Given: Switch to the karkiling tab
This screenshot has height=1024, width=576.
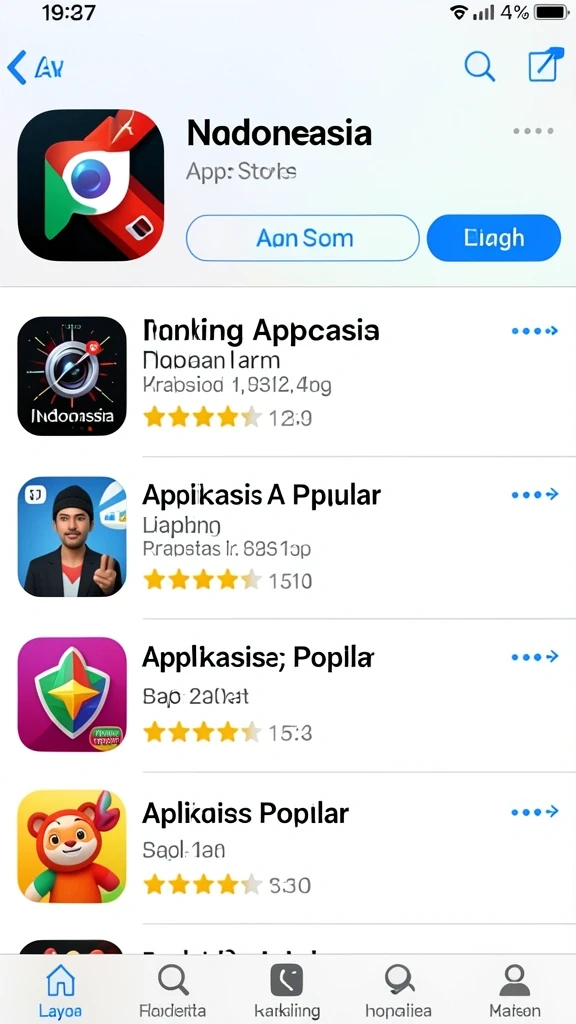Looking at the screenshot, I should [x=287, y=990].
